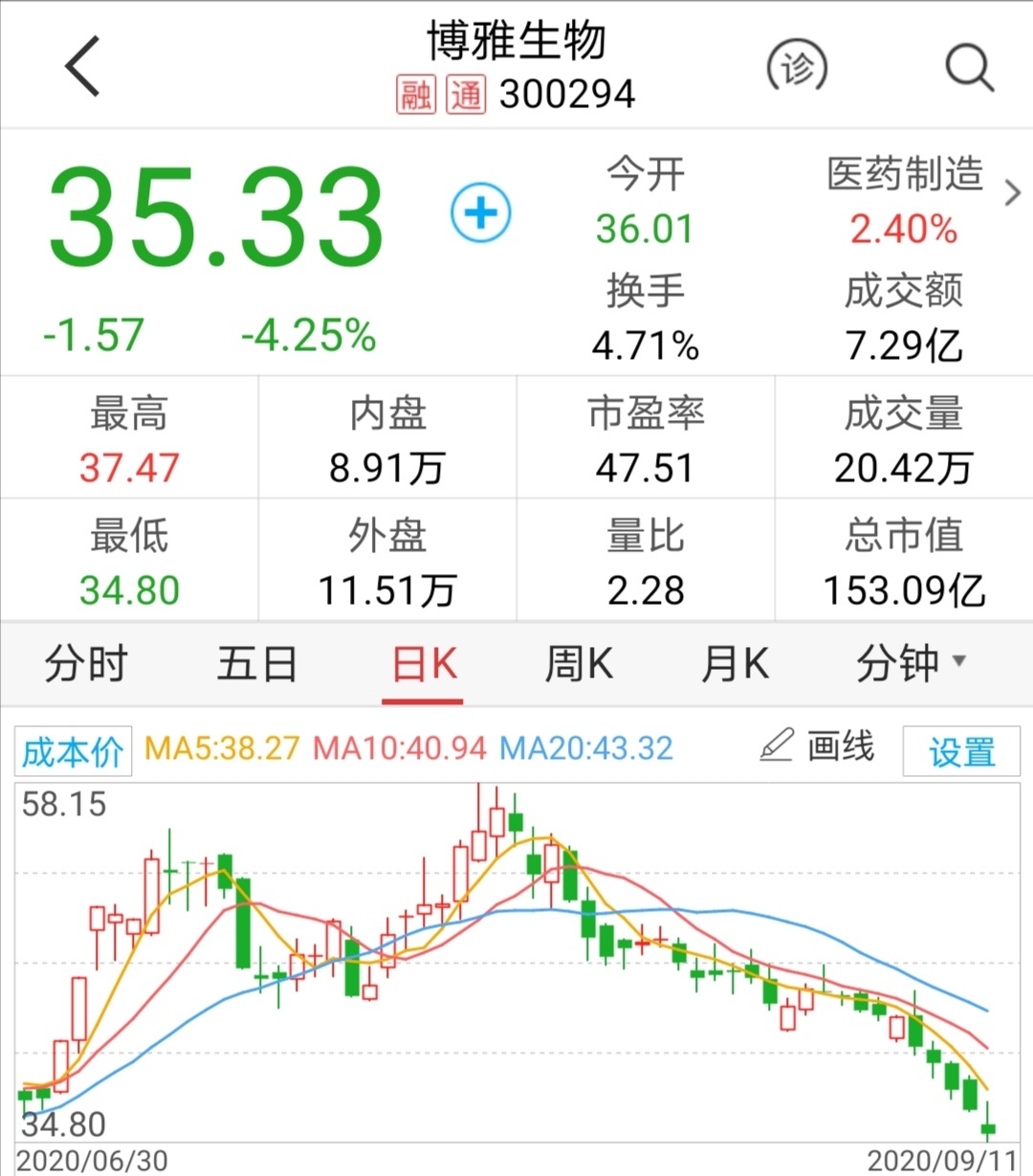
Task: Switch to the 周K chart tab
Action: tap(579, 664)
